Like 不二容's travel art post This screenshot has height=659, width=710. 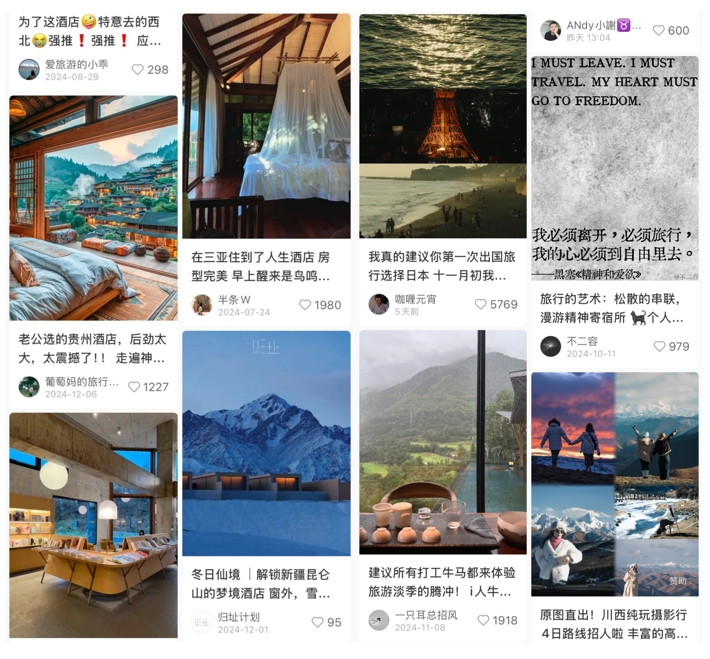(660, 346)
